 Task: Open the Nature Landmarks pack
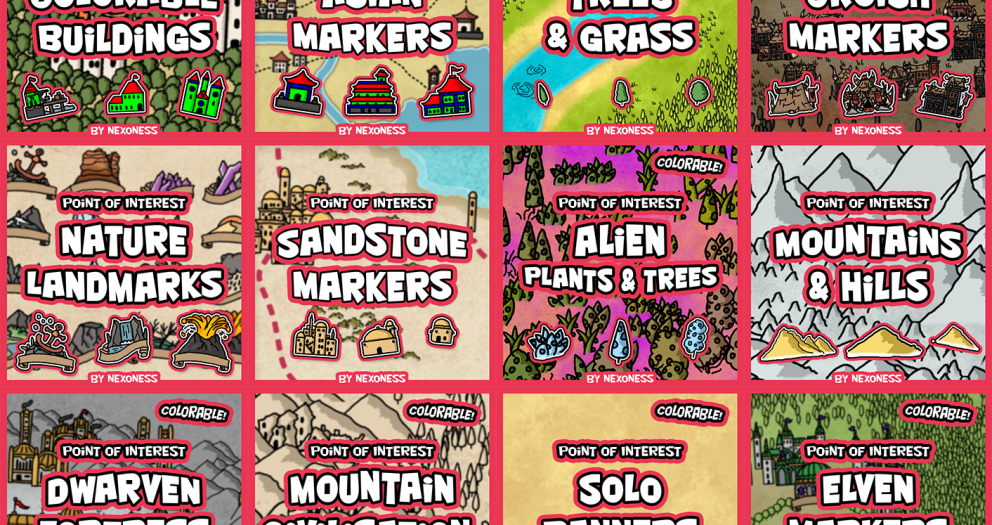click(x=124, y=263)
